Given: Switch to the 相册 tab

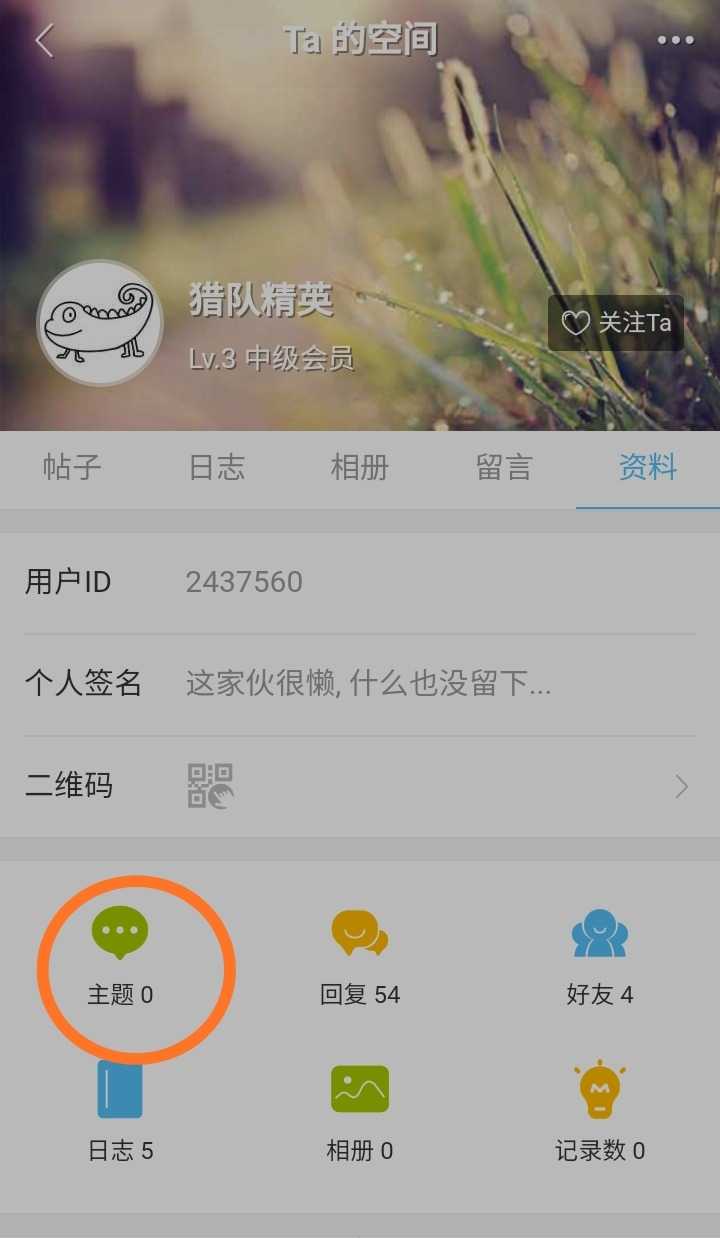Looking at the screenshot, I should (x=360, y=467).
